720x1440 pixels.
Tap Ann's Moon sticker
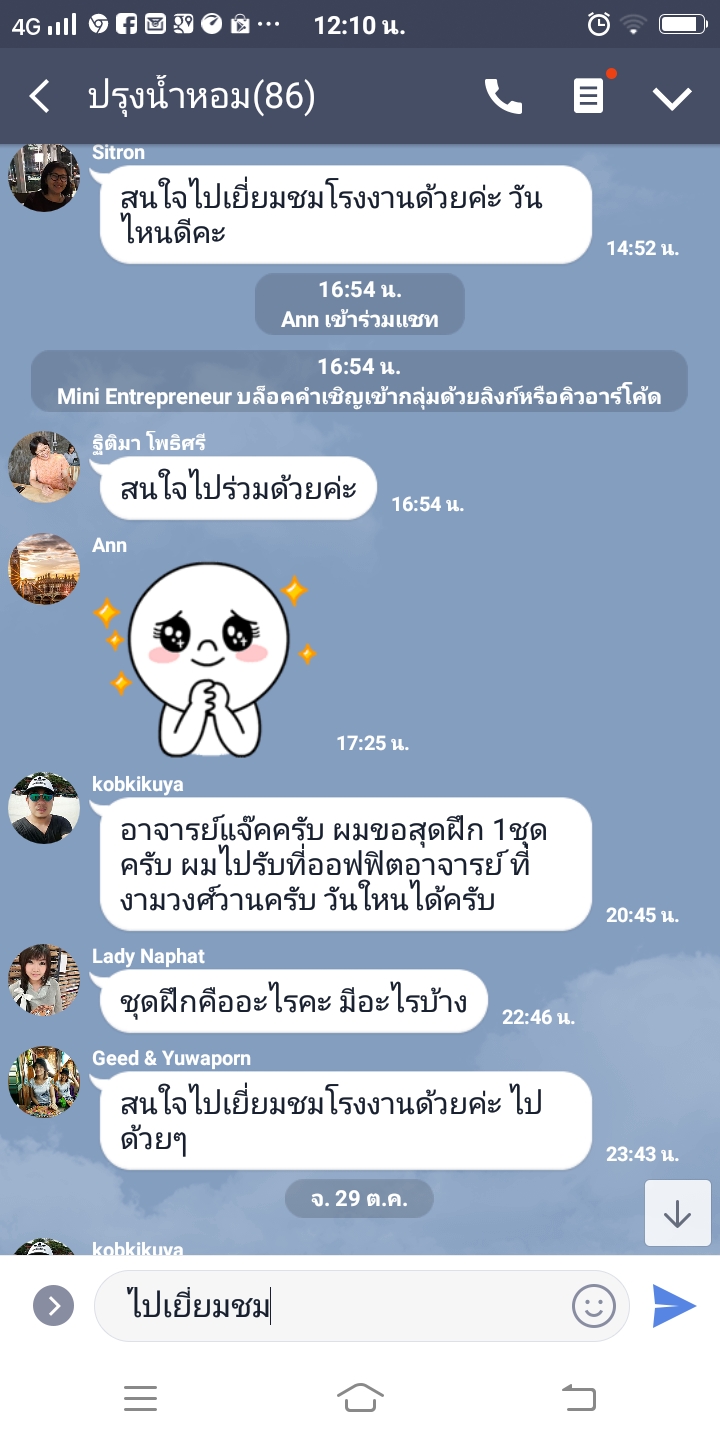tap(208, 651)
